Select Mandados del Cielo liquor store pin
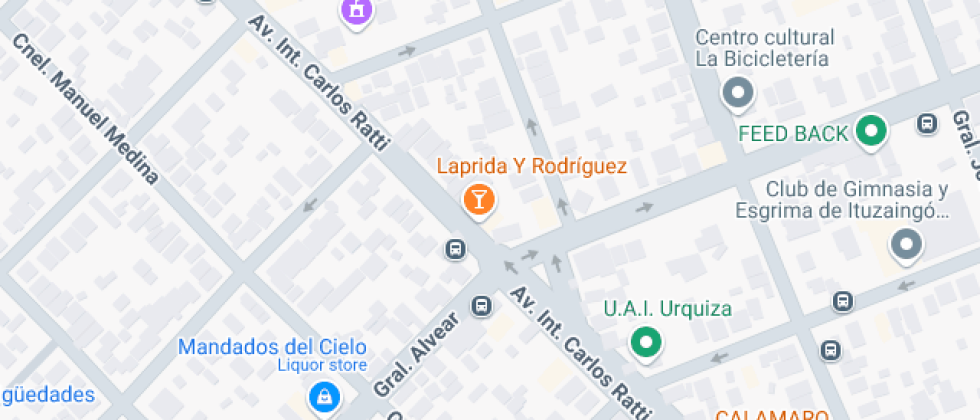The width and height of the screenshot is (980, 420). [323, 399]
